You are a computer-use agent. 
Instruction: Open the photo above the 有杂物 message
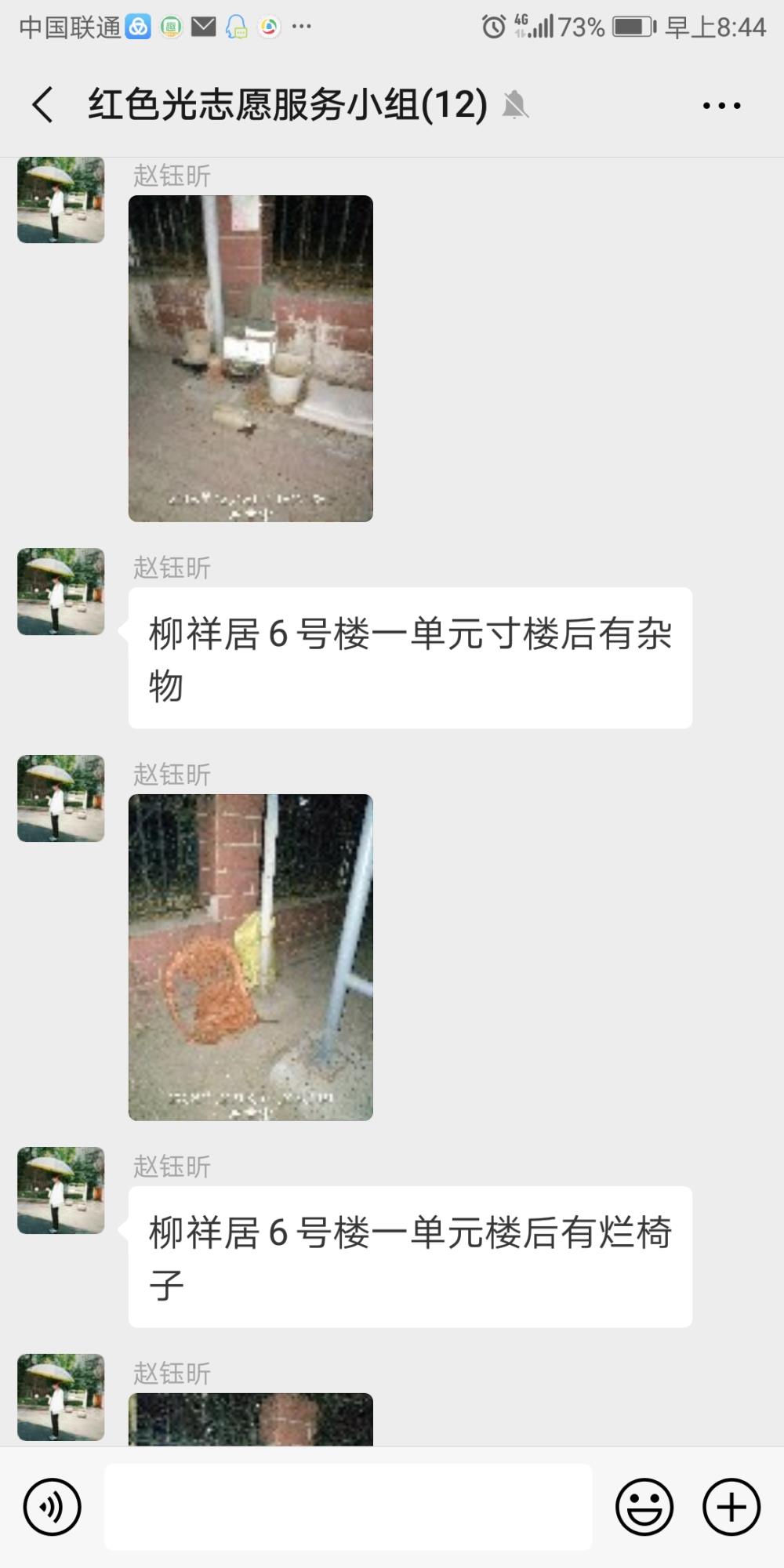[251, 358]
